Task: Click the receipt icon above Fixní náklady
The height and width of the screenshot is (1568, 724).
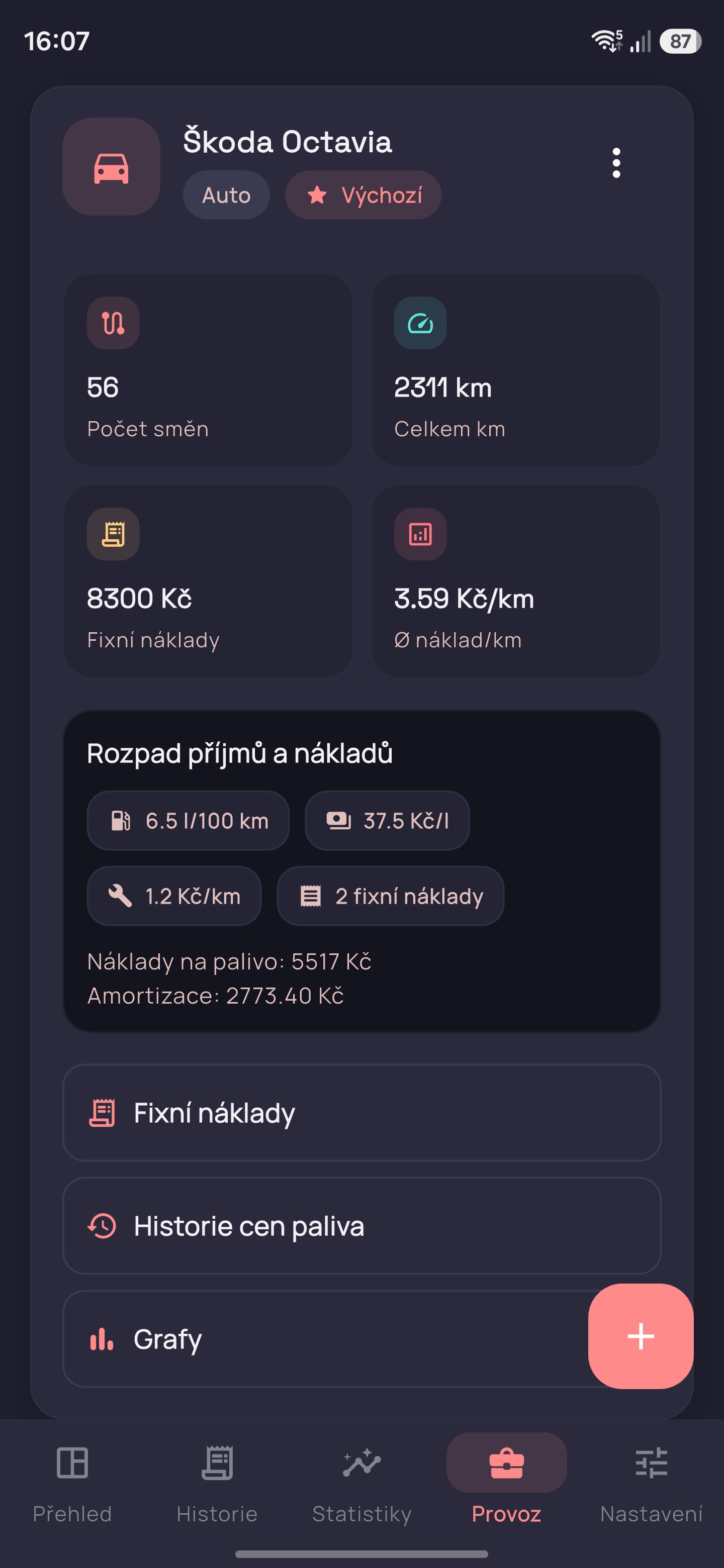Action: [113, 534]
